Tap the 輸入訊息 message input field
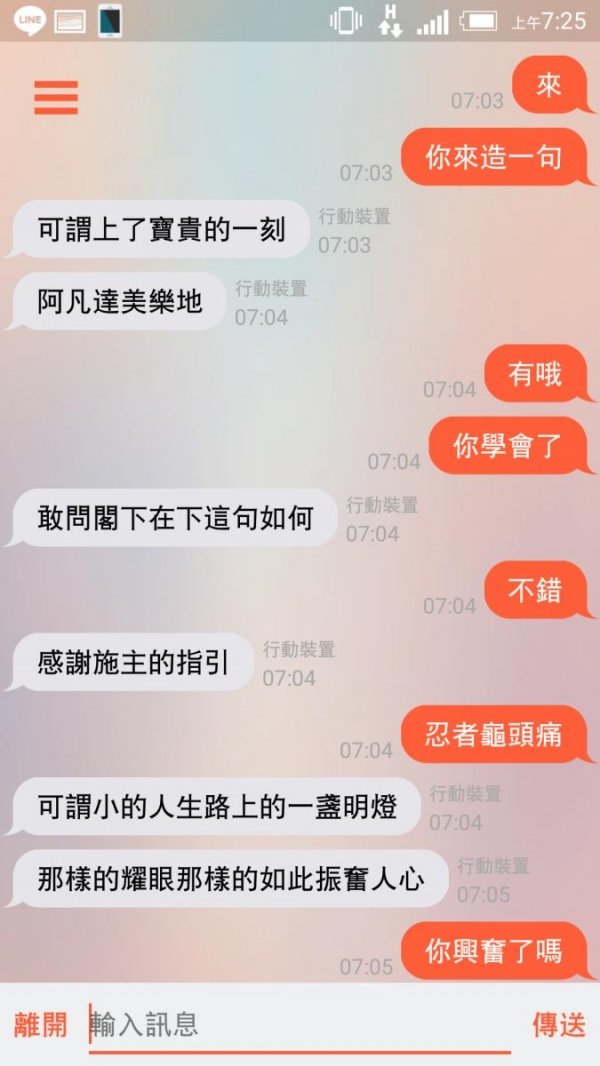 coord(300,1024)
